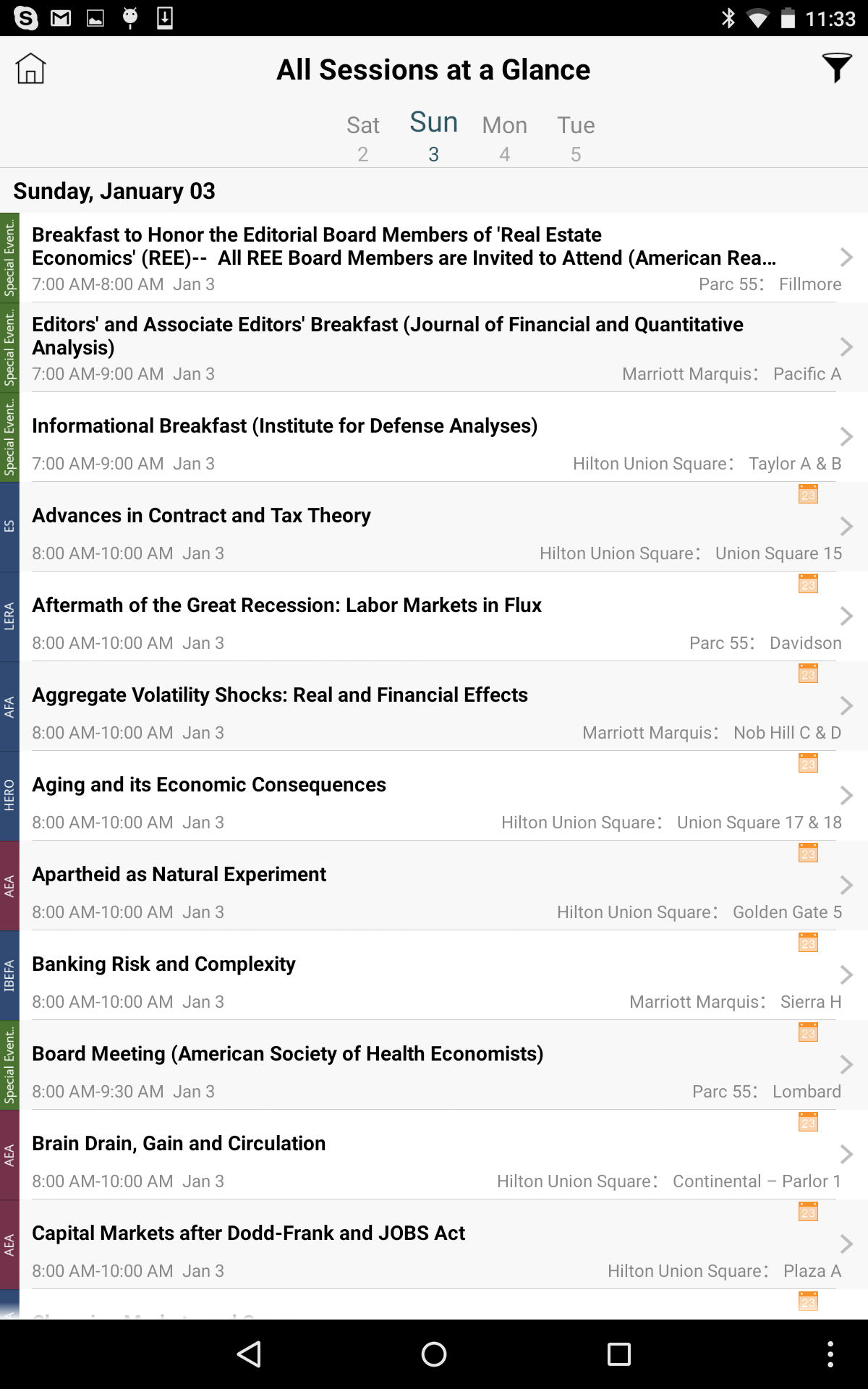Open the session filter

[x=836, y=69]
